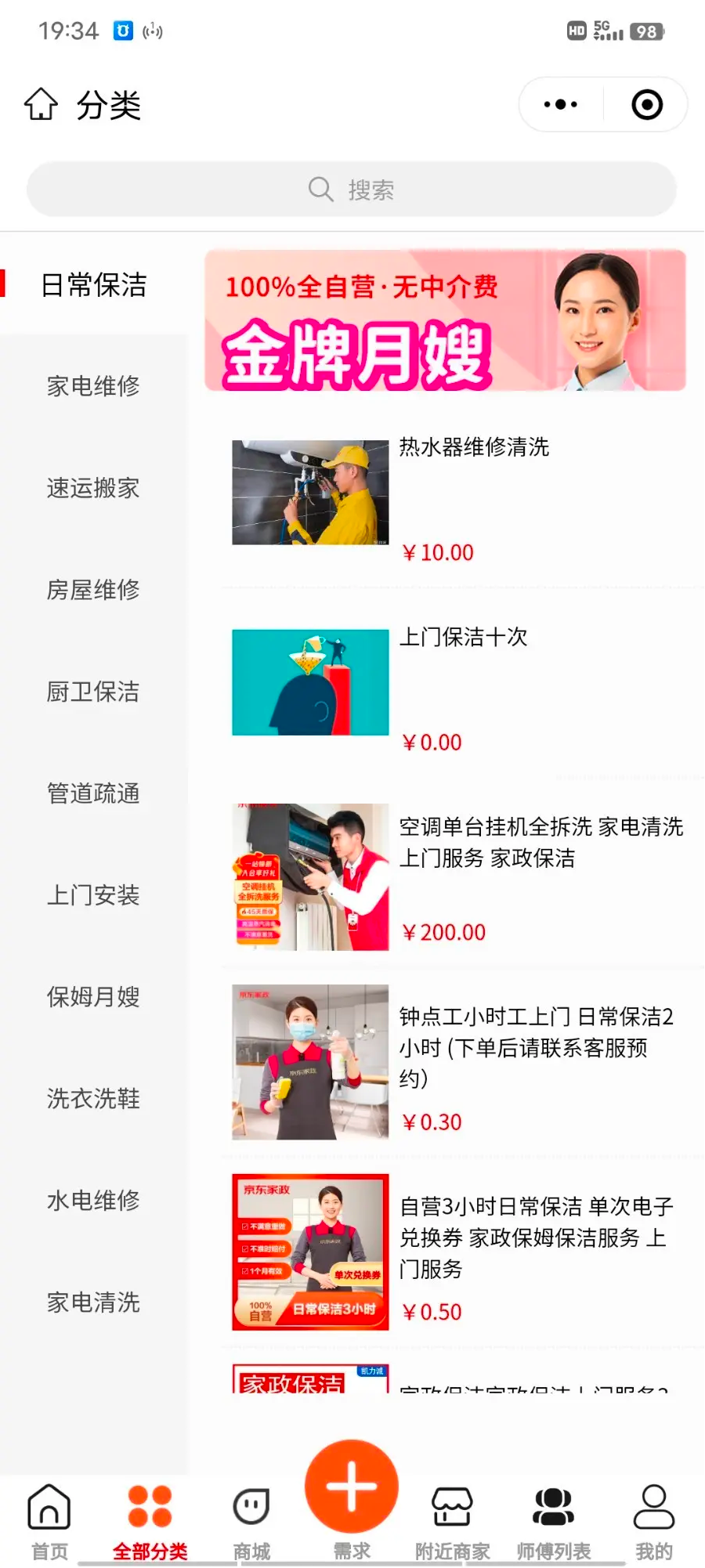Show the 厨卫保洁 category
The image size is (705, 1568).
tap(93, 692)
